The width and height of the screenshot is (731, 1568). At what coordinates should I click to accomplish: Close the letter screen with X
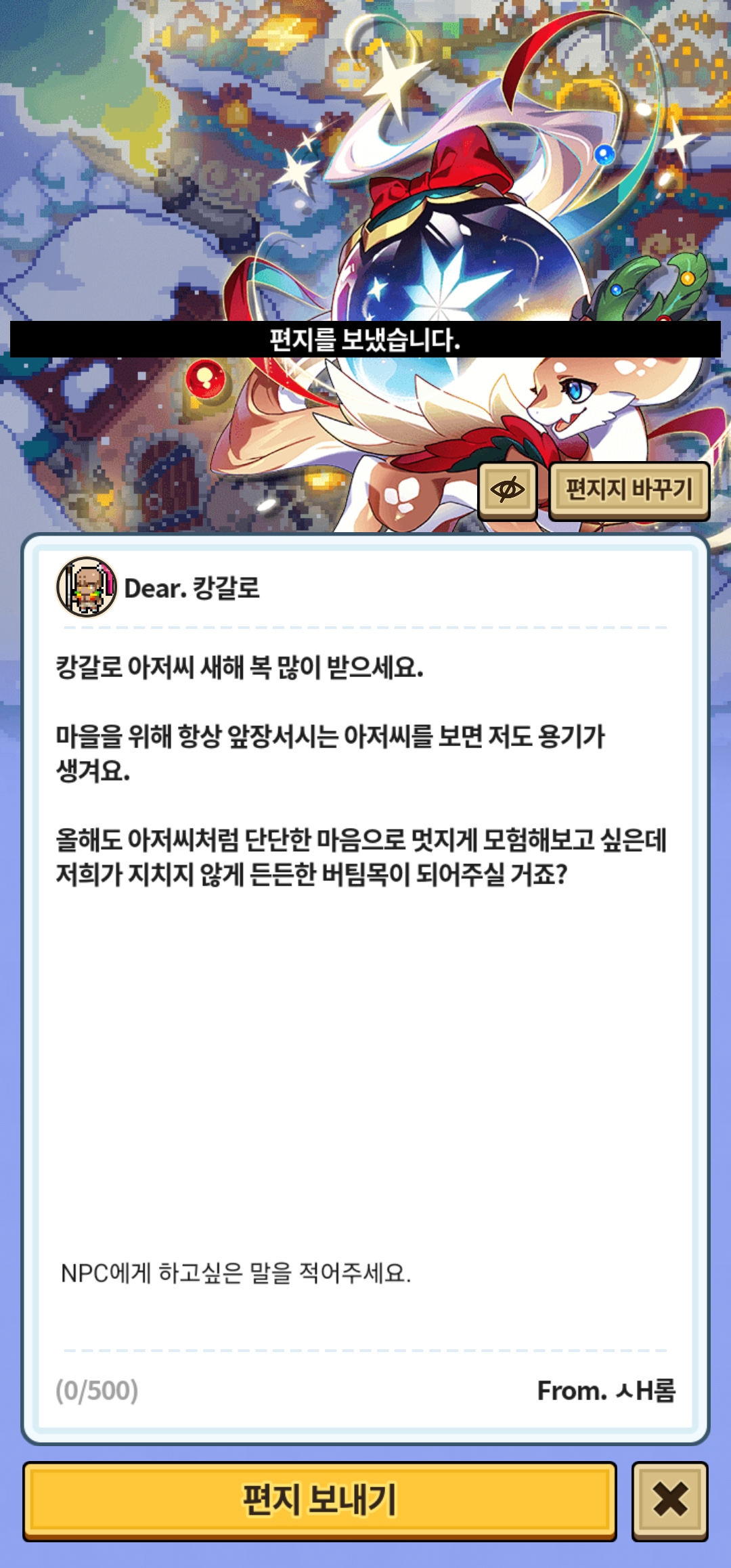[669, 1500]
